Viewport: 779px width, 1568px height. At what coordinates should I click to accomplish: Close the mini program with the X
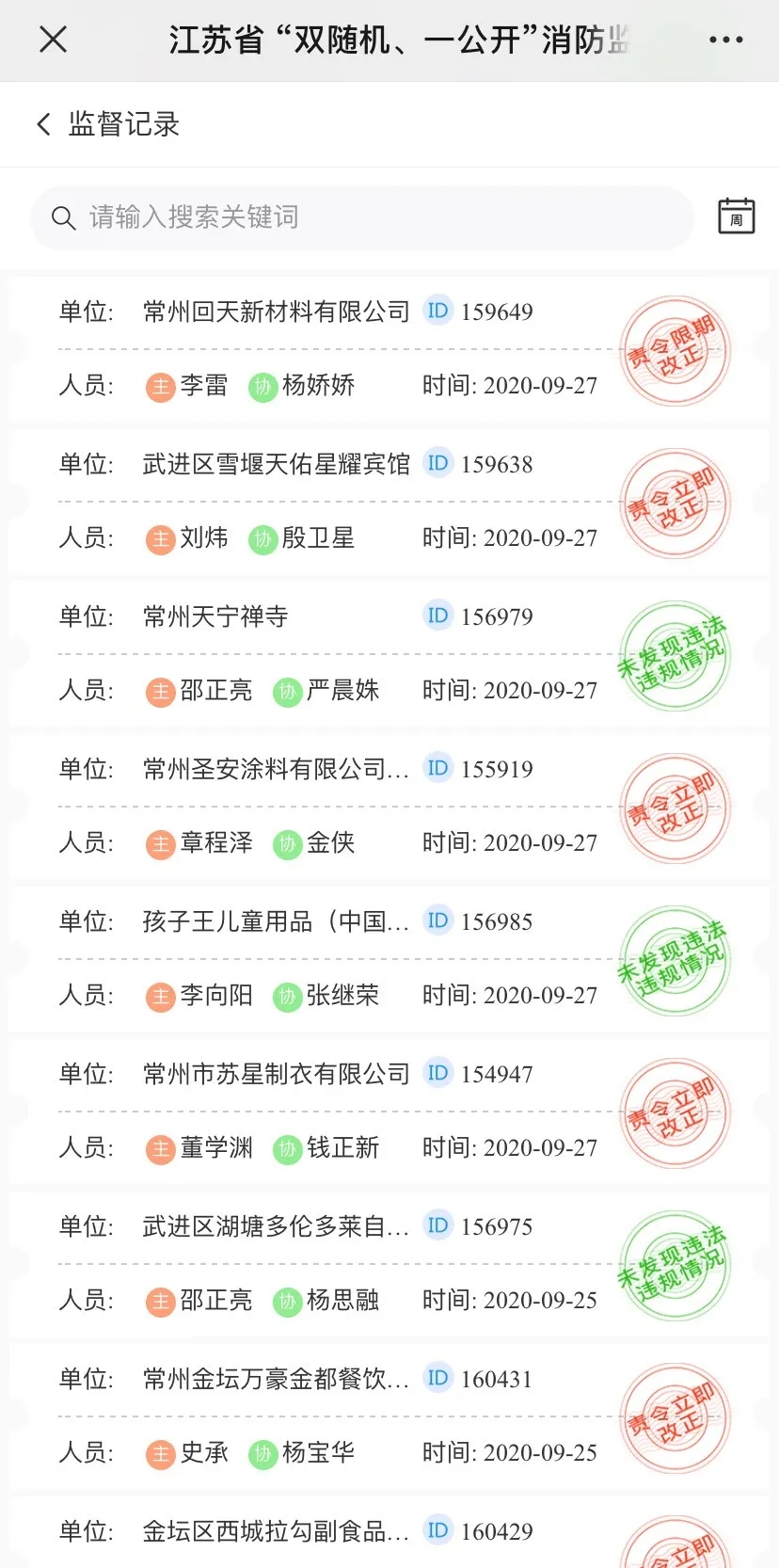coord(54,40)
